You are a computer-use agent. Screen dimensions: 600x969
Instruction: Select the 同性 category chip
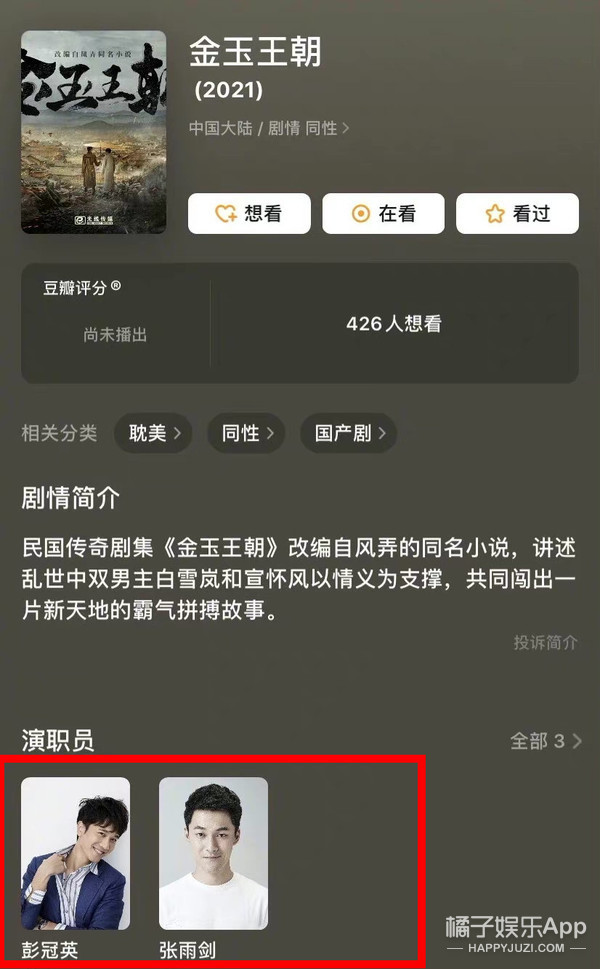(246, 433)
